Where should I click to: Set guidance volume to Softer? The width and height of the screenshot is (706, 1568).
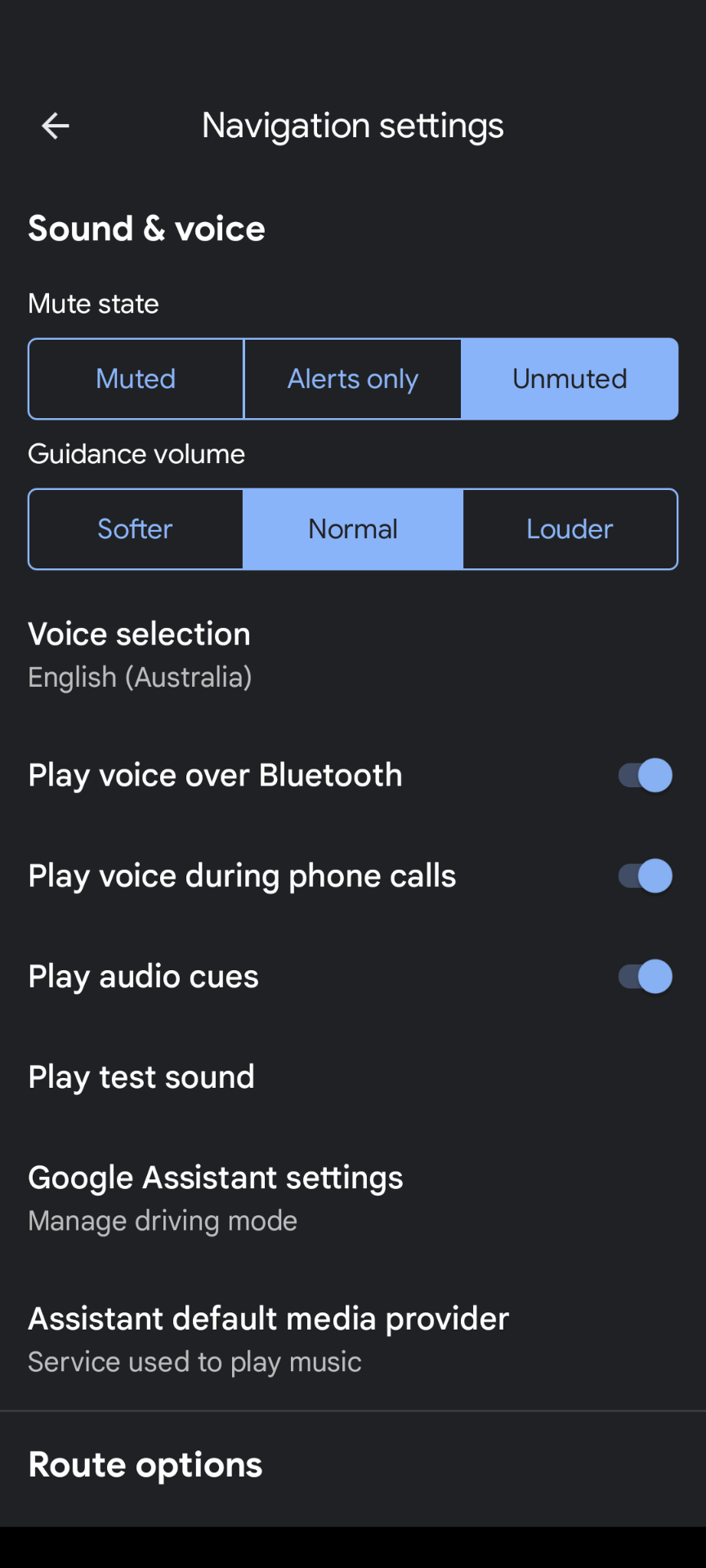136,529
